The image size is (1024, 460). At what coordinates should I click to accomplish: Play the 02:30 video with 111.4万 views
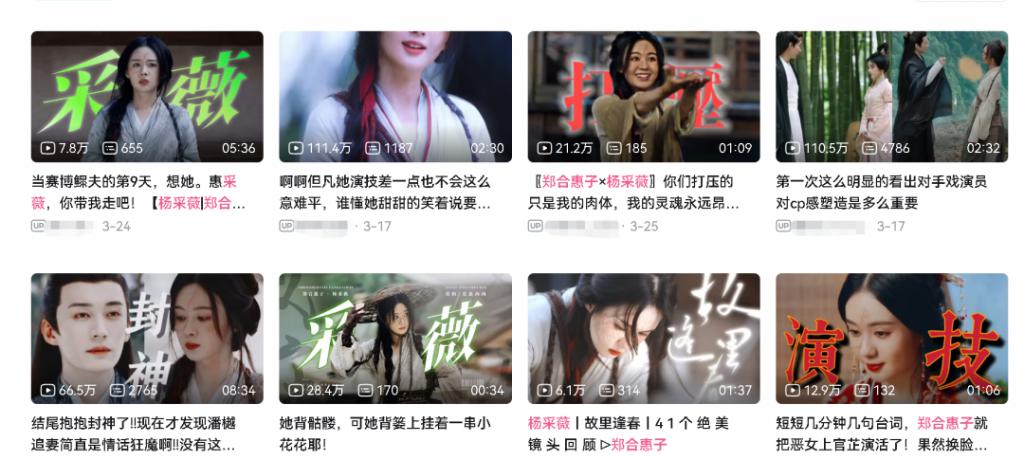[x=395, y=95]
